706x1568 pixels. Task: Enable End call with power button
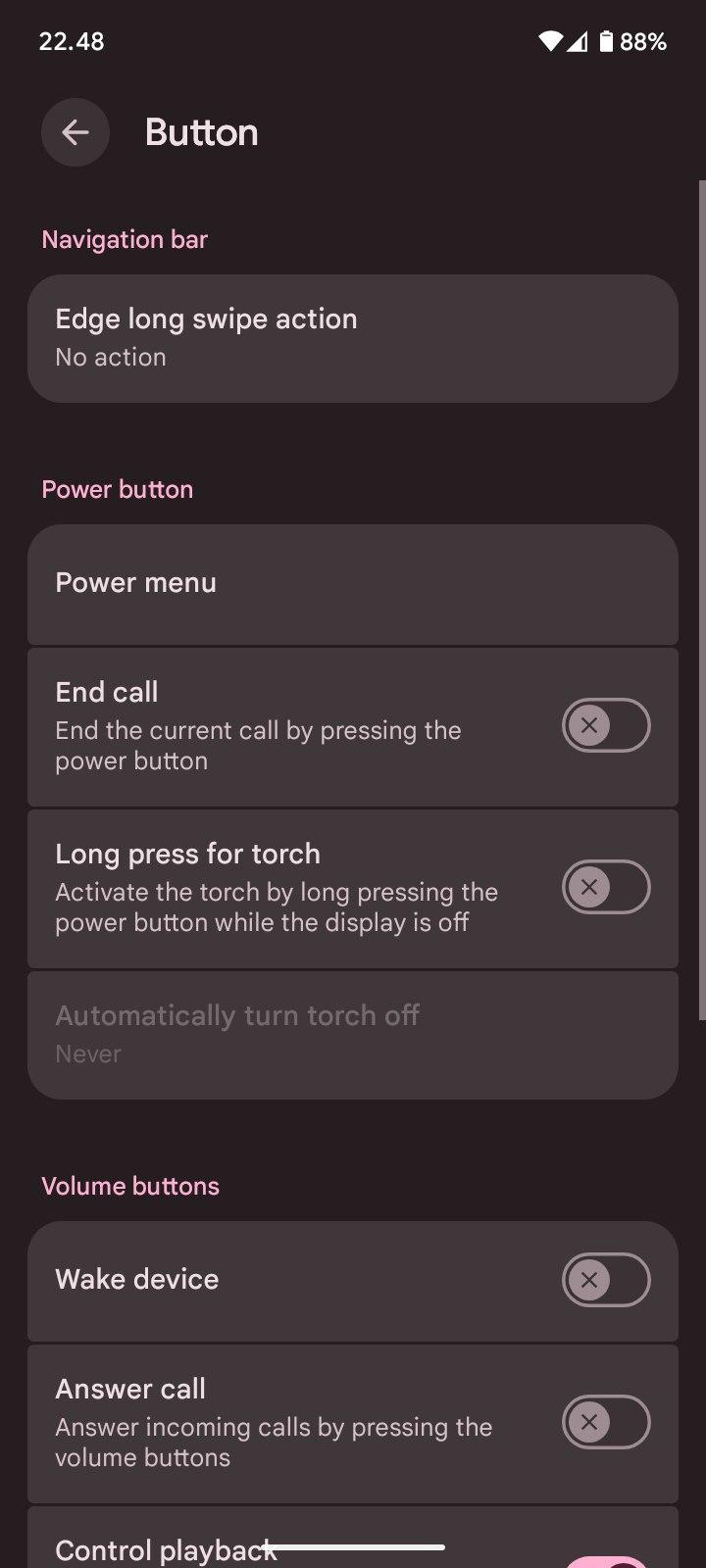click(x=605, y=726)
